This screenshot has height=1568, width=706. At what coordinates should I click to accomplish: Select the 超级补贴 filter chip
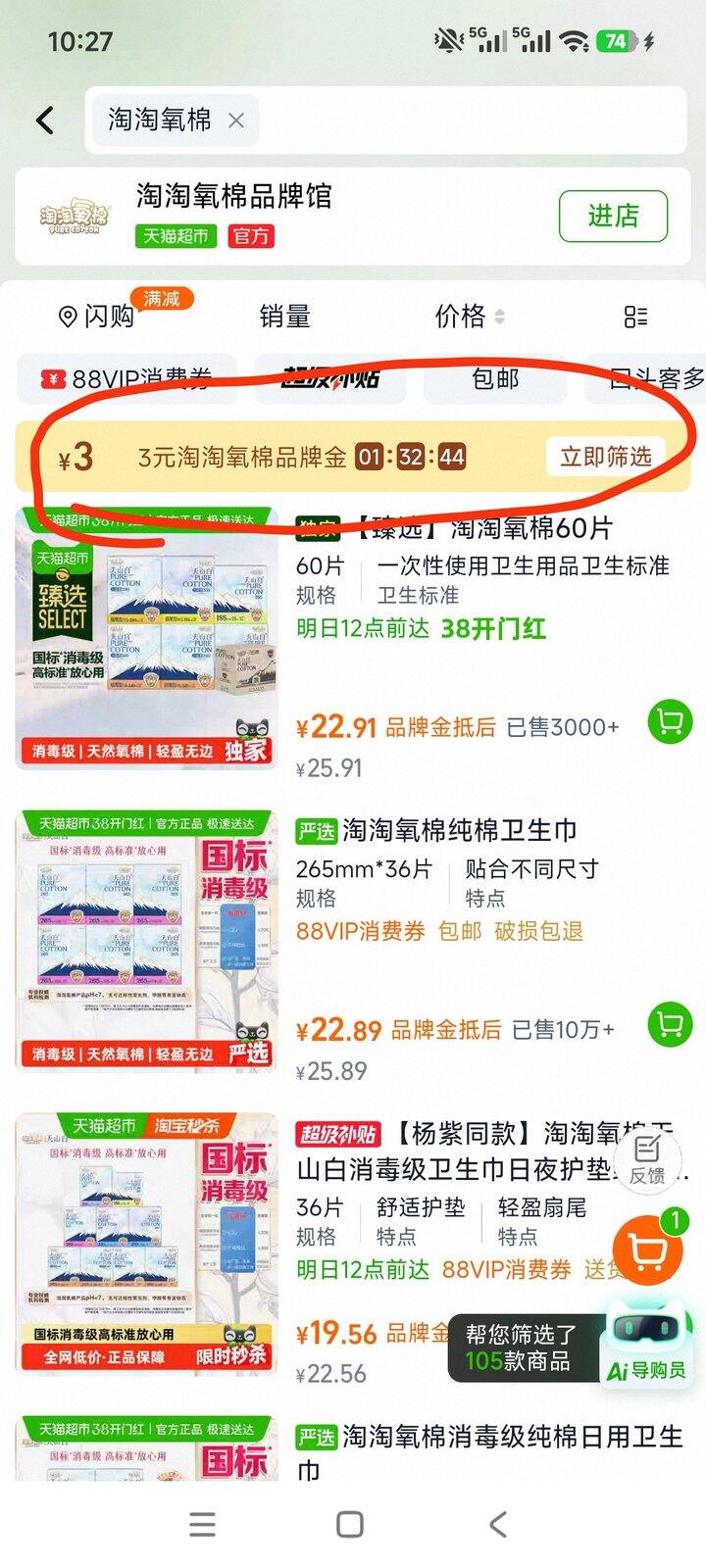coord(330,378)
